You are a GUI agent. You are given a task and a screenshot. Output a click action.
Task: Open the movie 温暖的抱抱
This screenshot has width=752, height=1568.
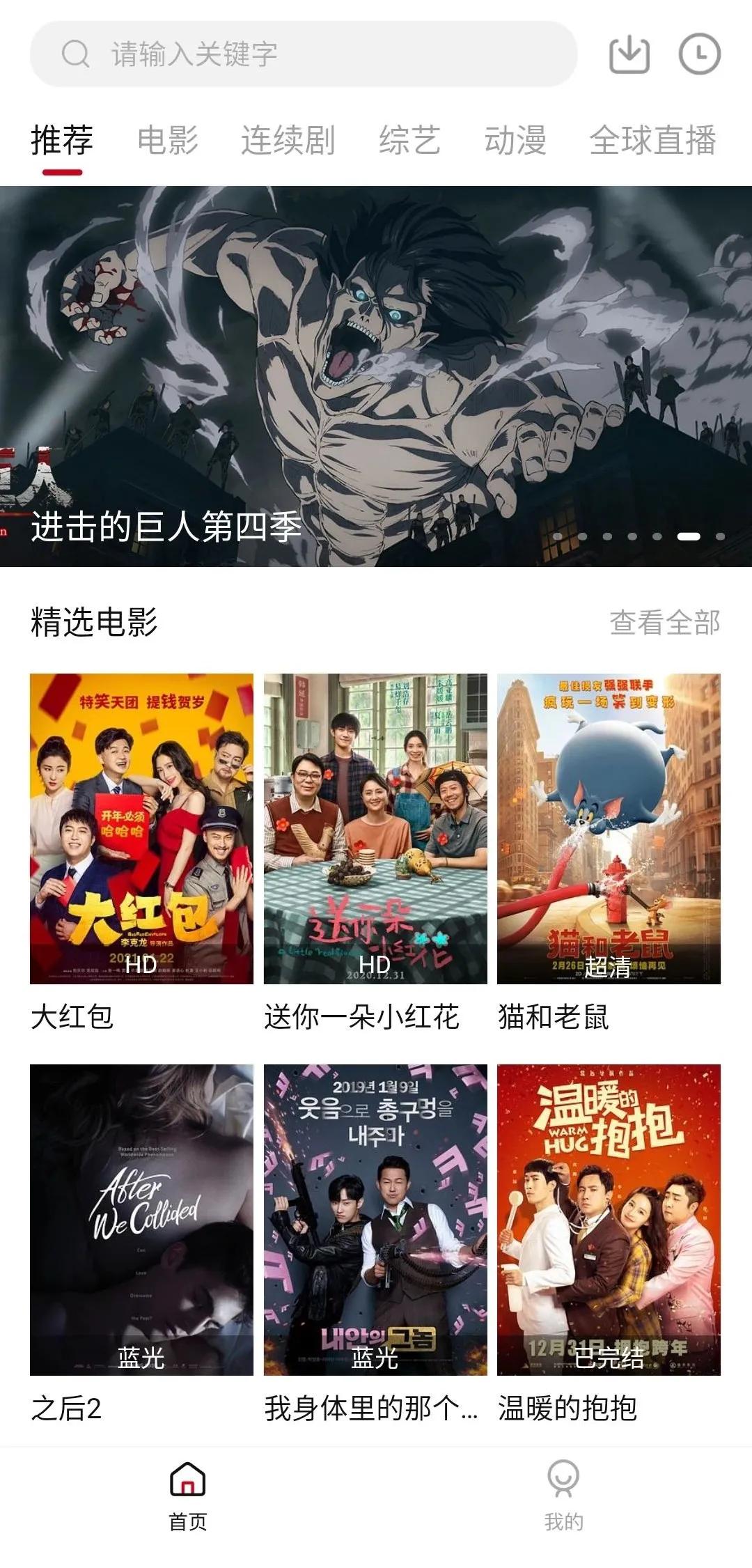609,1220
